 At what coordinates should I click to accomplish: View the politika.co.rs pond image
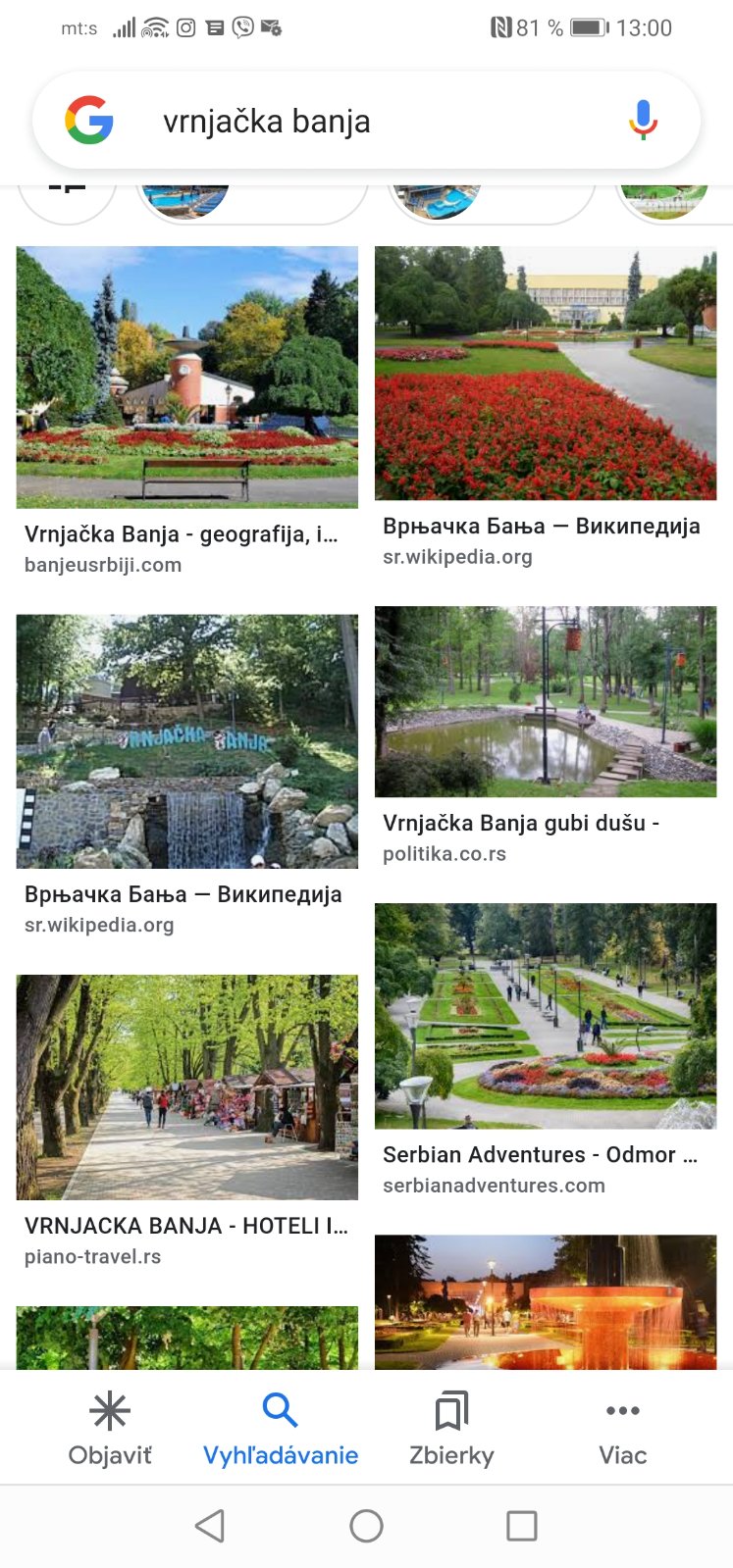pos(546,701)
